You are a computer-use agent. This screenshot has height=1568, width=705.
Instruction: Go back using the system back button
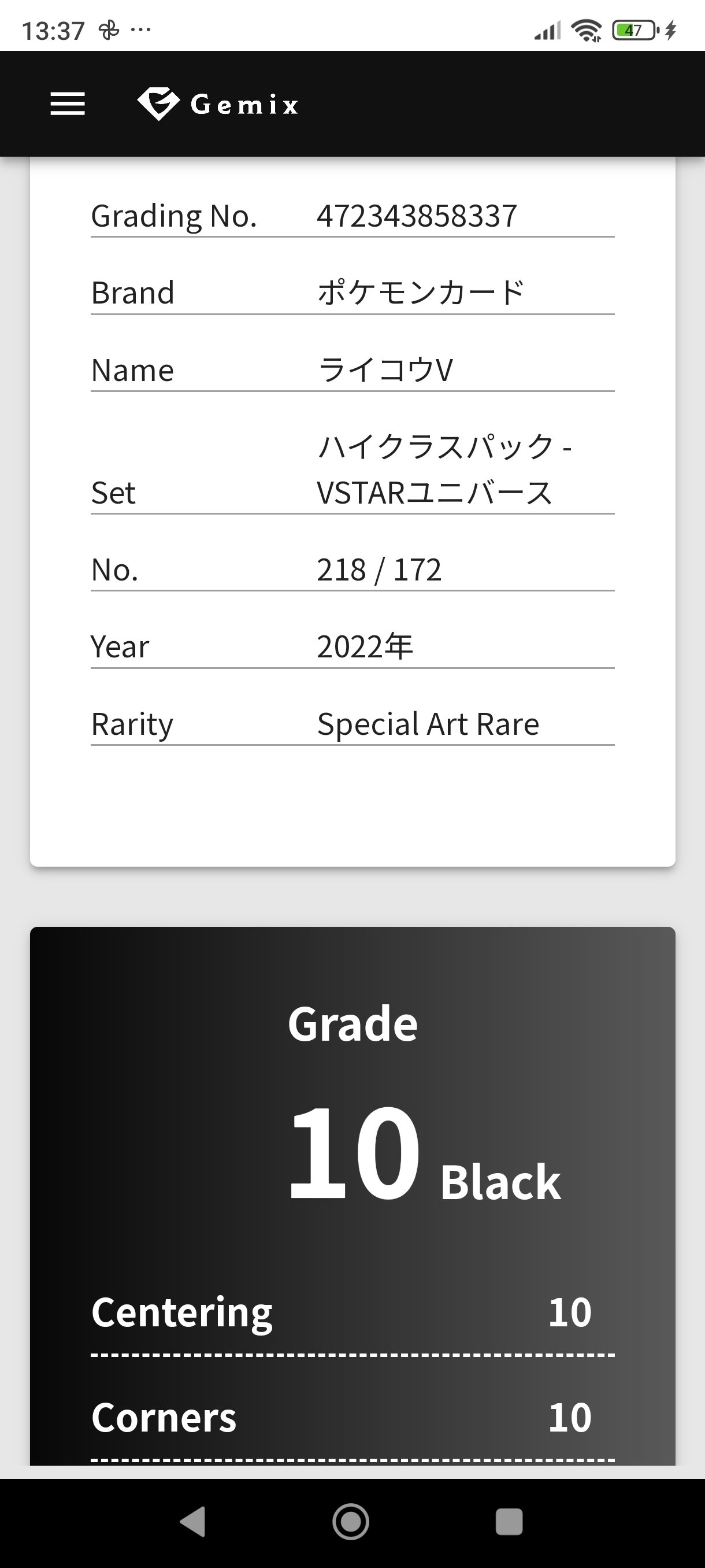193,1522
